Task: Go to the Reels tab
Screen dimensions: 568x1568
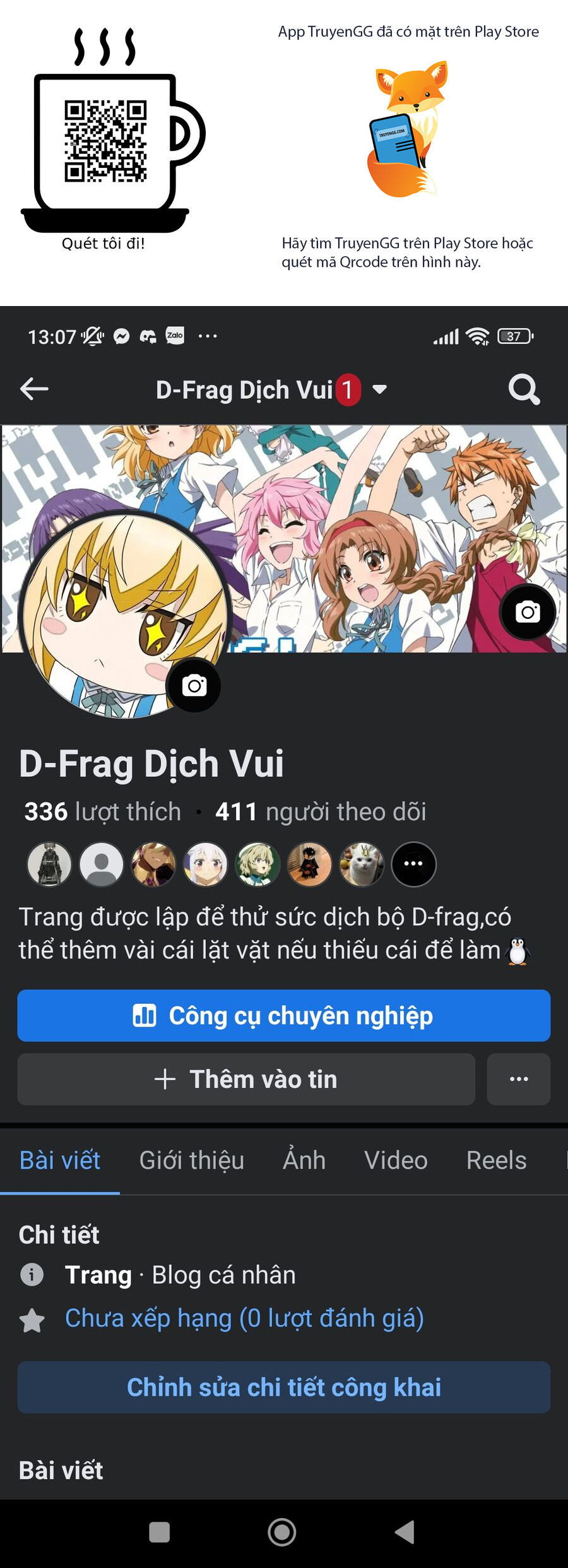Action: (496, 1160)
